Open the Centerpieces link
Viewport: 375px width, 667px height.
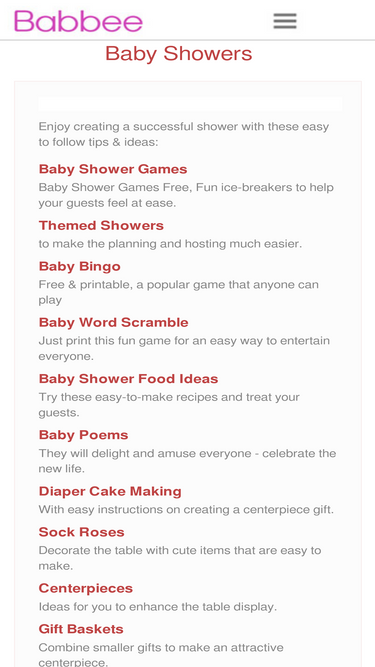pyautogui.click(x=86, y=588)
